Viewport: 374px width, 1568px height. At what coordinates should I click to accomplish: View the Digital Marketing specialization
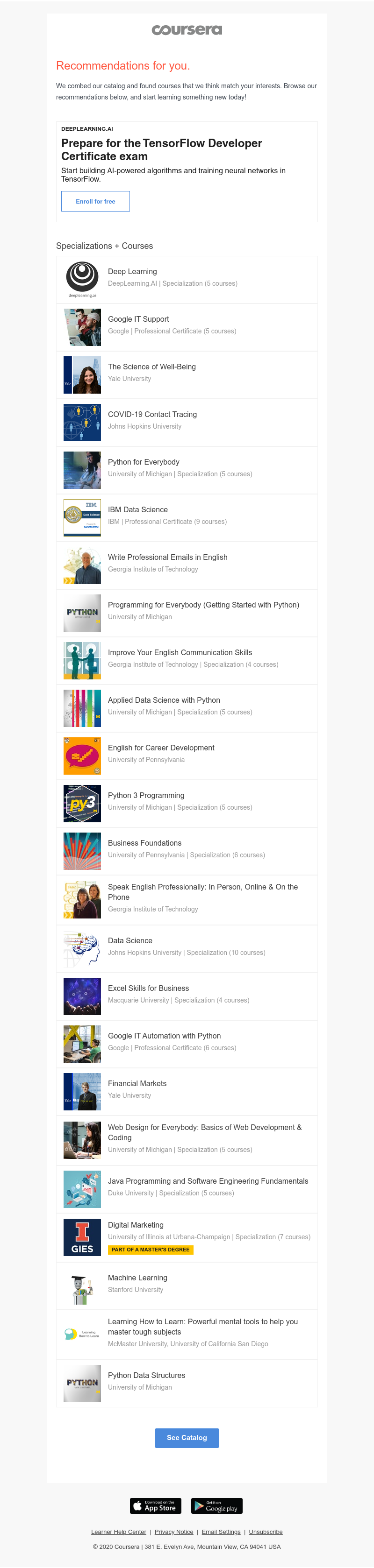tap(135, 1225)
